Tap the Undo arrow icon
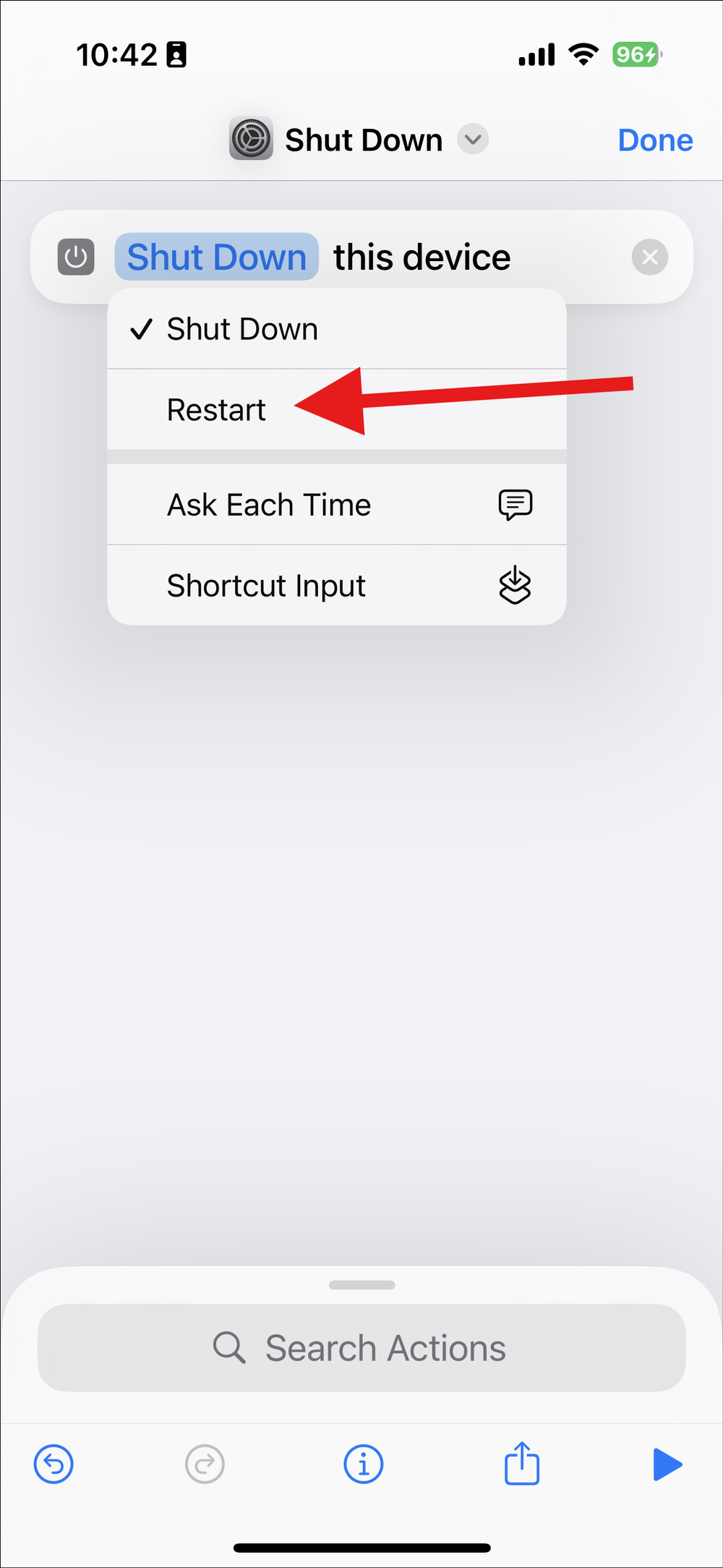723x1568 pixels. [x=53, y=1464]
